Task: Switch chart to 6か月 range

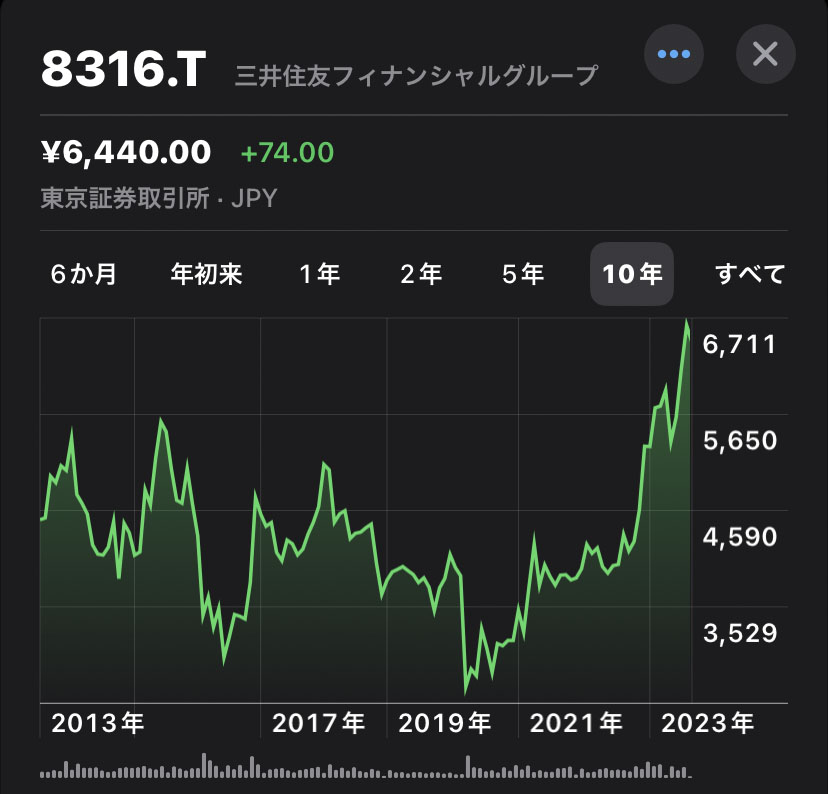Action: click(83, 274)
